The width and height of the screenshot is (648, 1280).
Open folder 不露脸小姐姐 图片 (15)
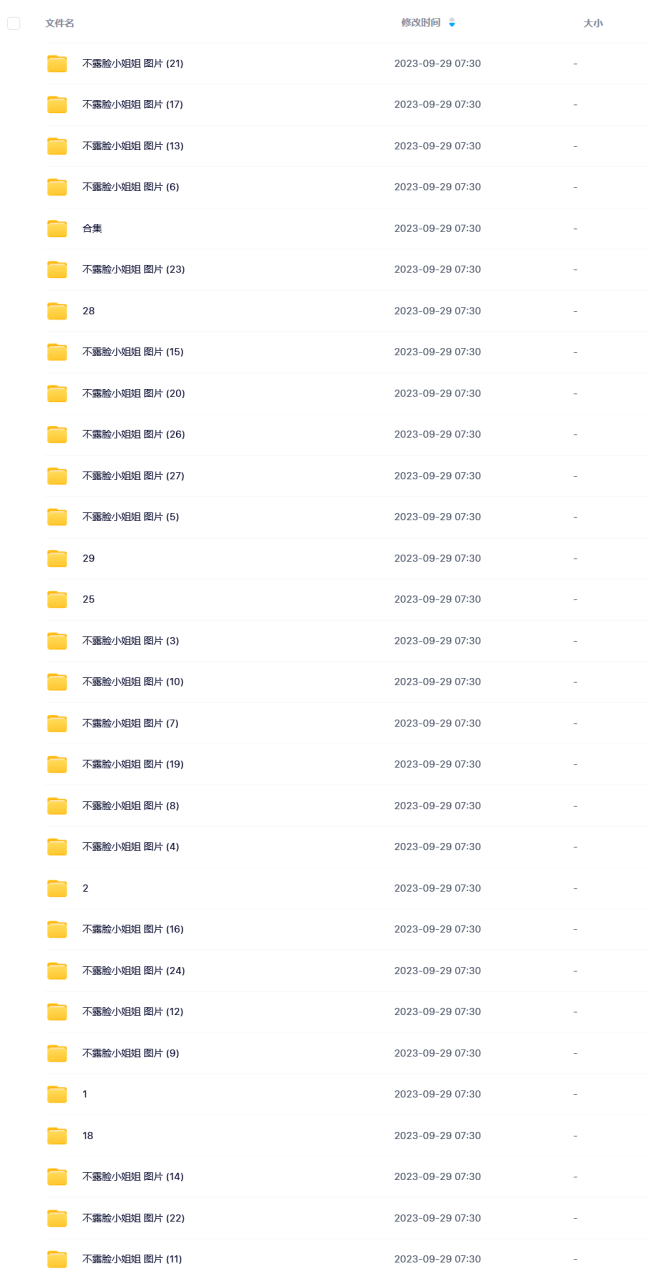pos(132,352)
